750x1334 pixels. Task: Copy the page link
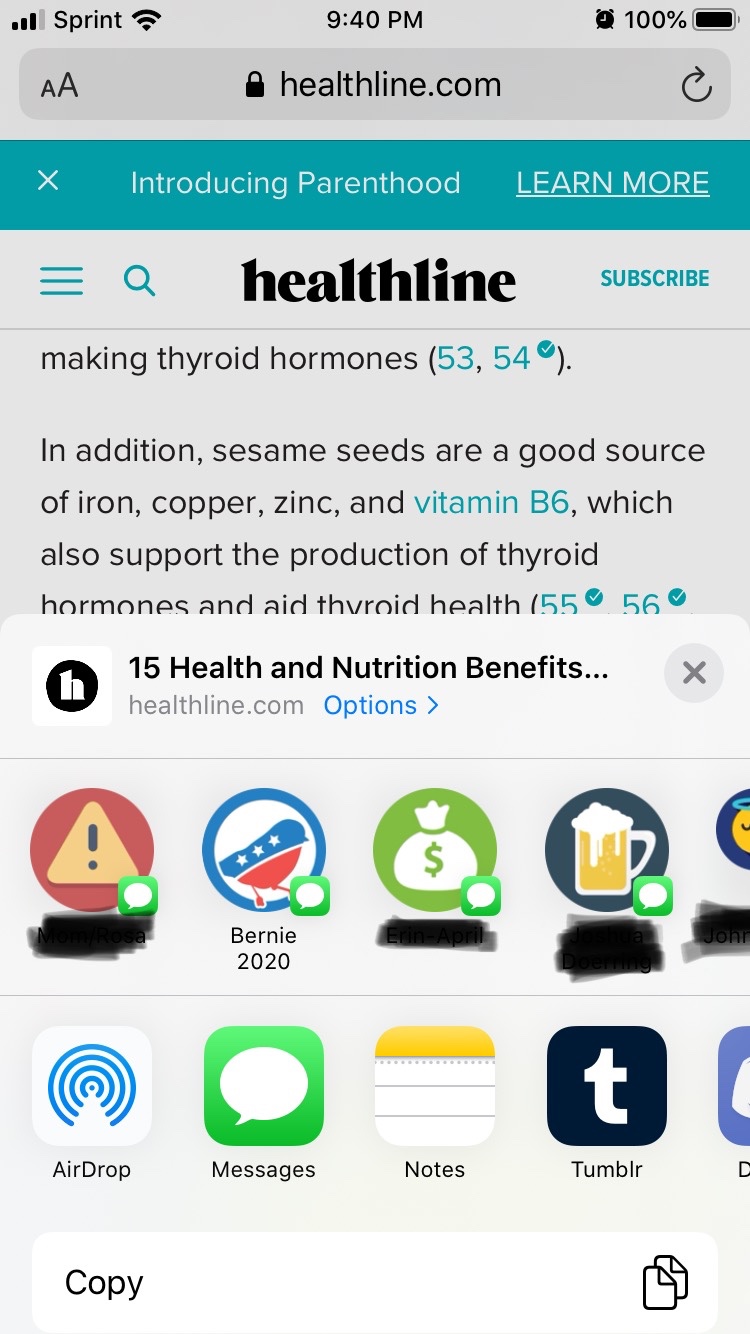[x=375, y=1283]
